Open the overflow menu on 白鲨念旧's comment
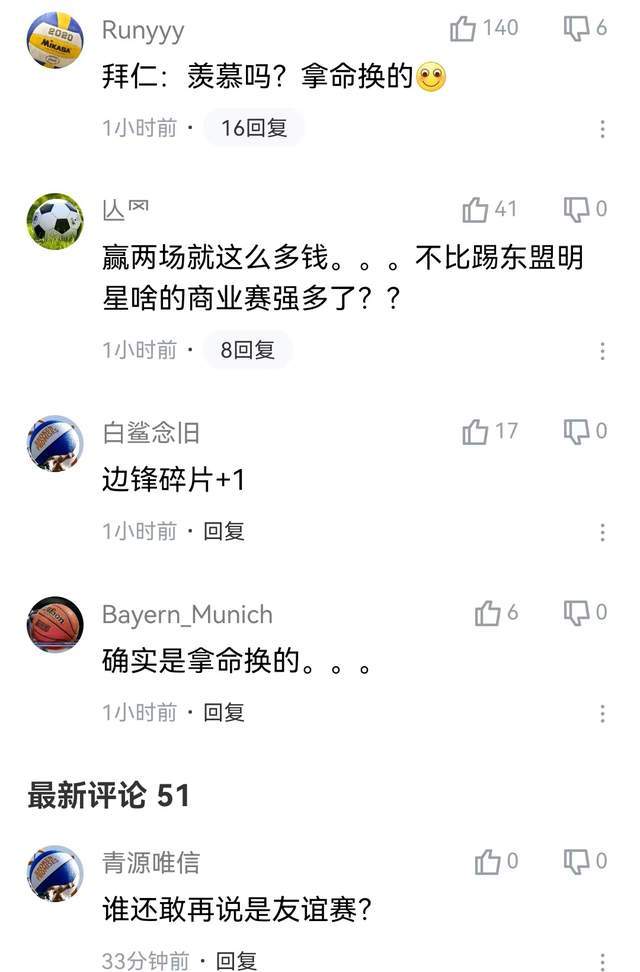The height and width of the screenshot is (972, 640). coord(602,532)
